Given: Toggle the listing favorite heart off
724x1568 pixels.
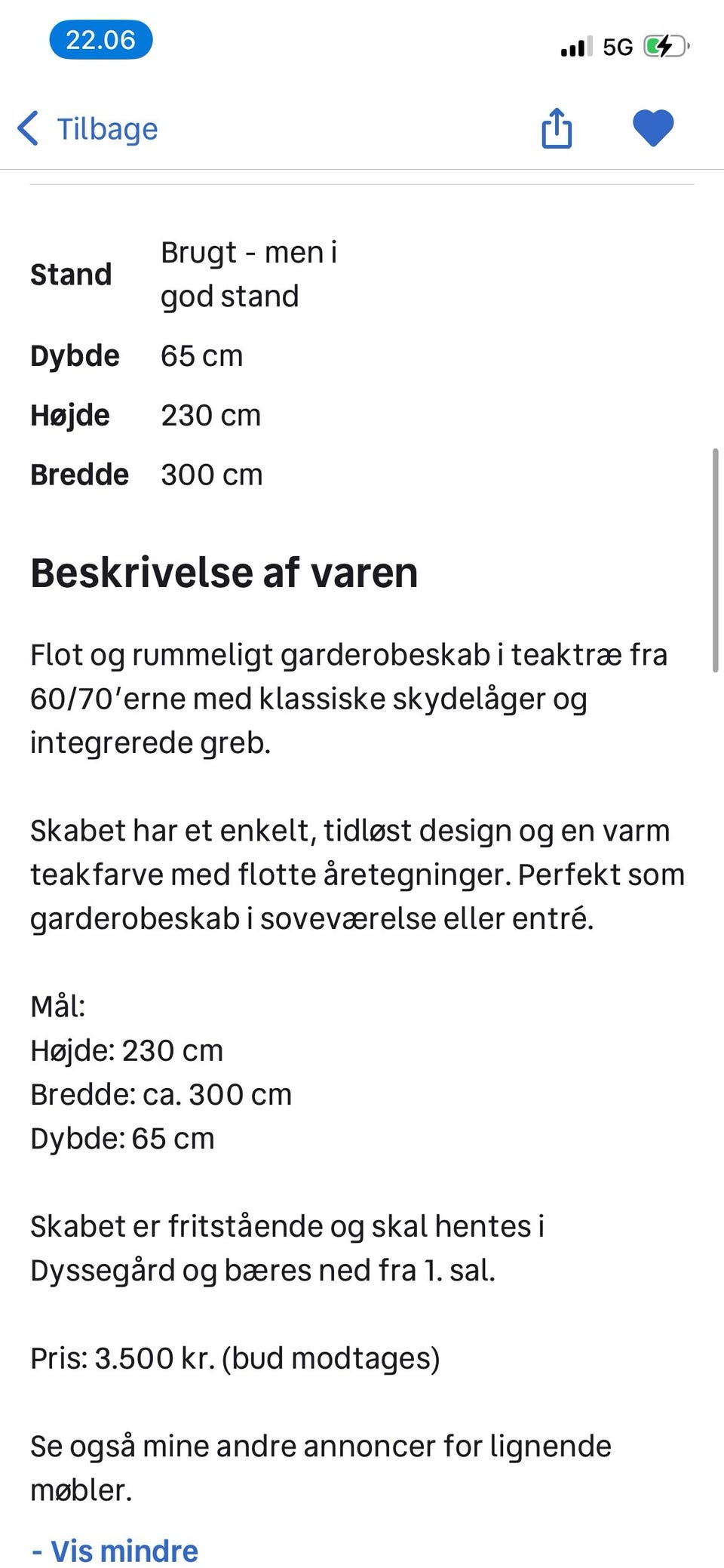Looking at the screenshot, I should pos(652,128).
